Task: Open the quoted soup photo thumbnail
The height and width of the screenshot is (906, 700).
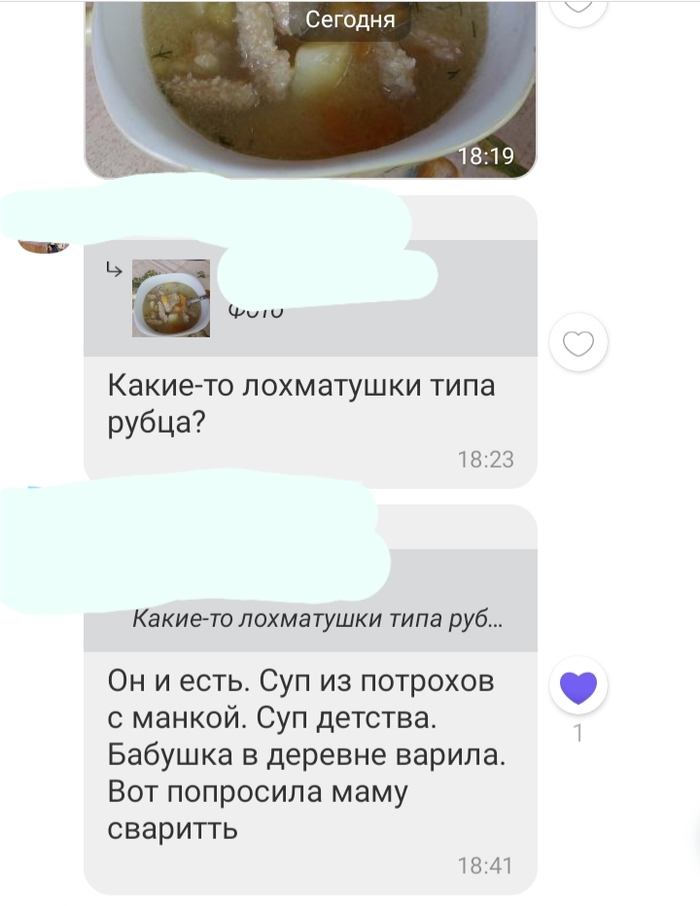Action: [171, 298]
